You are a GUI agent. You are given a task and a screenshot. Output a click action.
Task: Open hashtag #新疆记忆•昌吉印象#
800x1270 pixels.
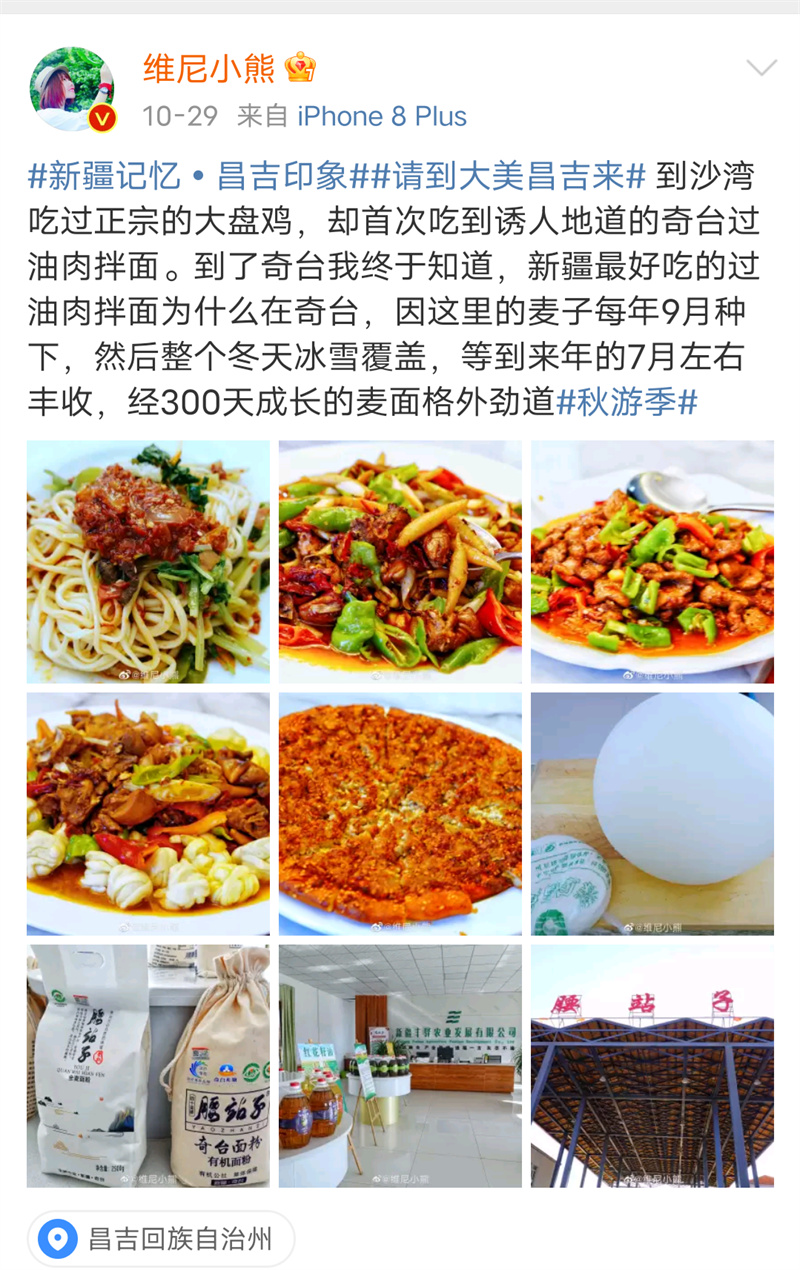pos(188,177)
